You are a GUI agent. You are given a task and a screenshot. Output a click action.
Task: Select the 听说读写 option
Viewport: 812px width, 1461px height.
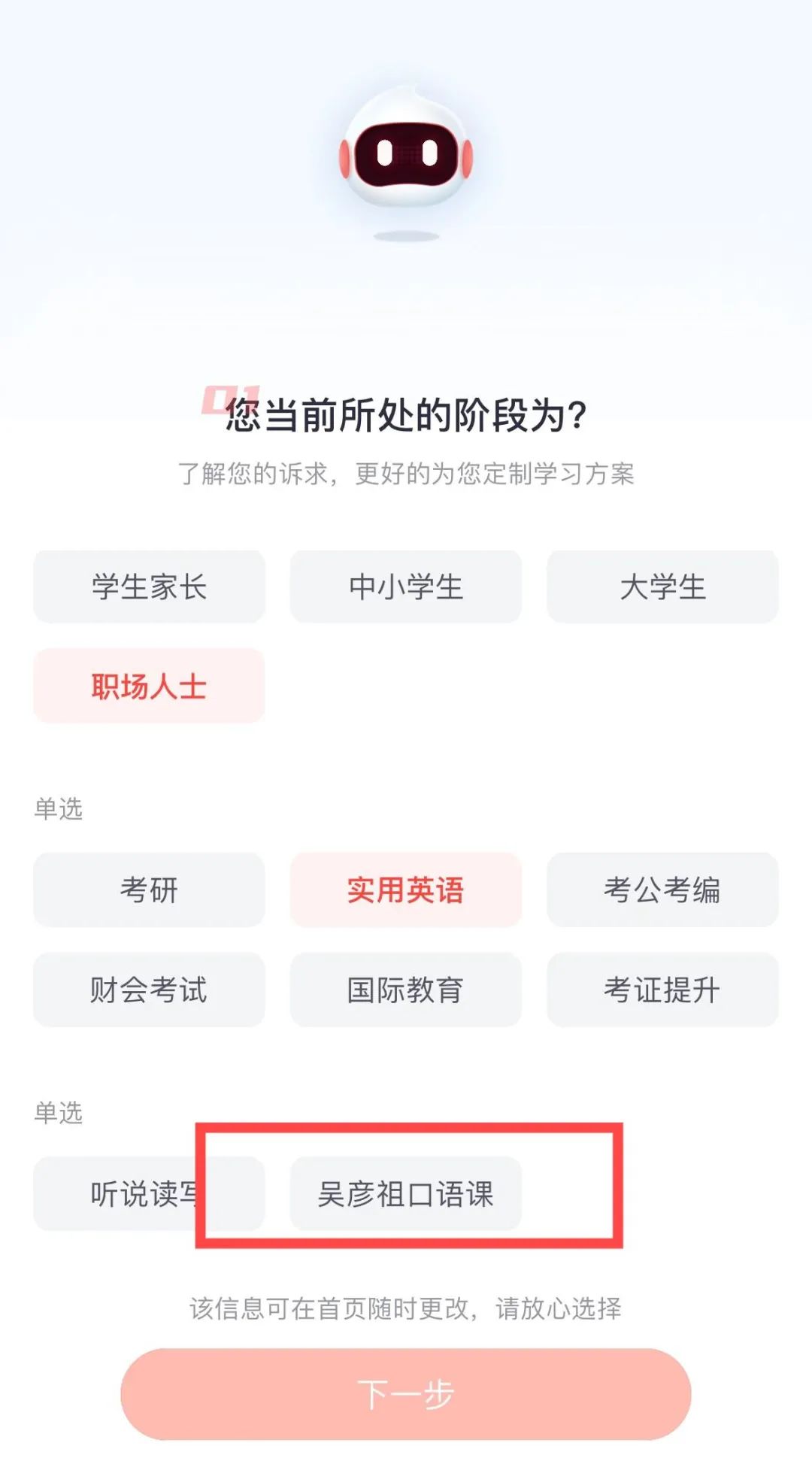pos(149,1193)
